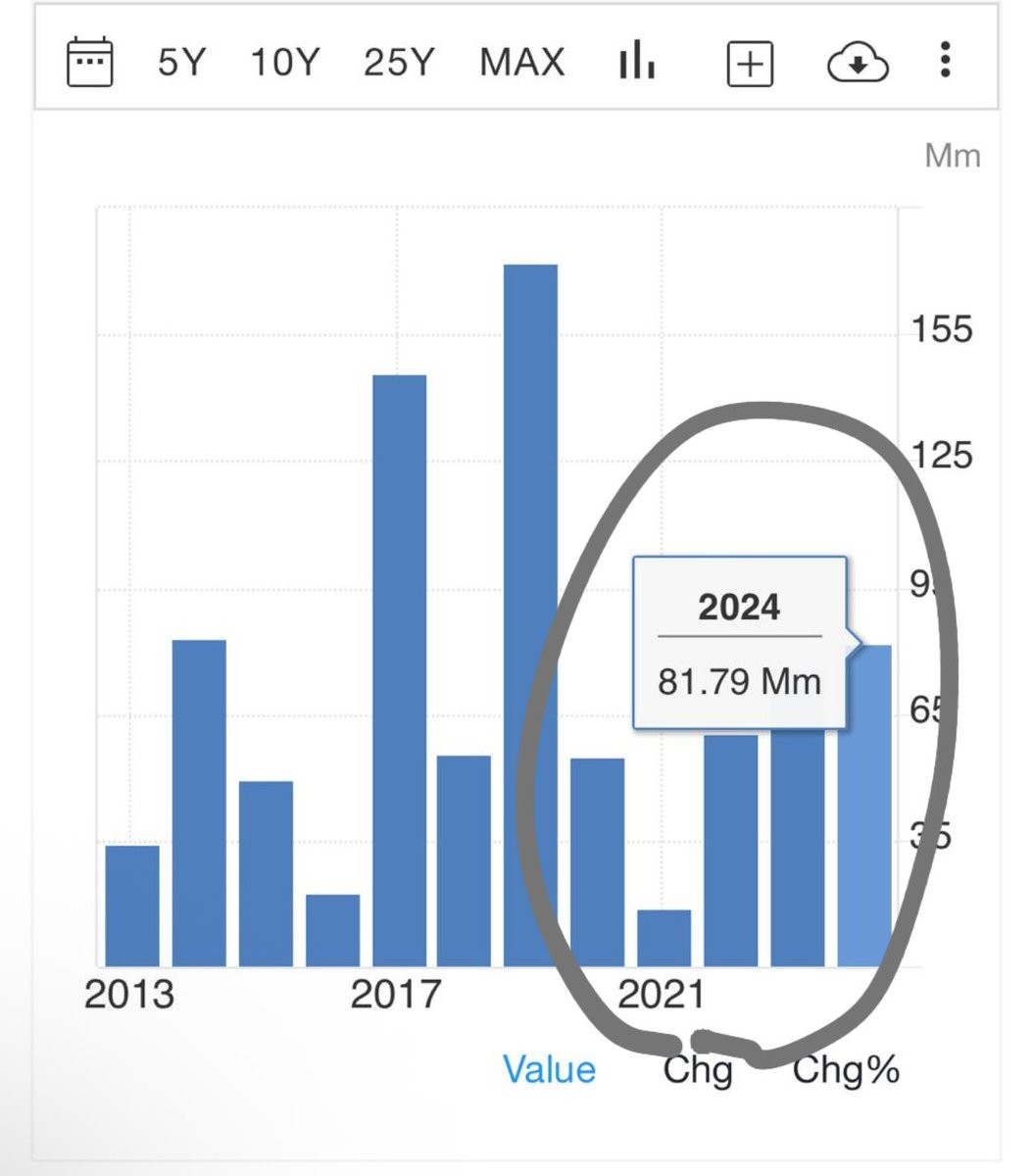
Task: Select the 5Y time range
Action: [181, 63]
